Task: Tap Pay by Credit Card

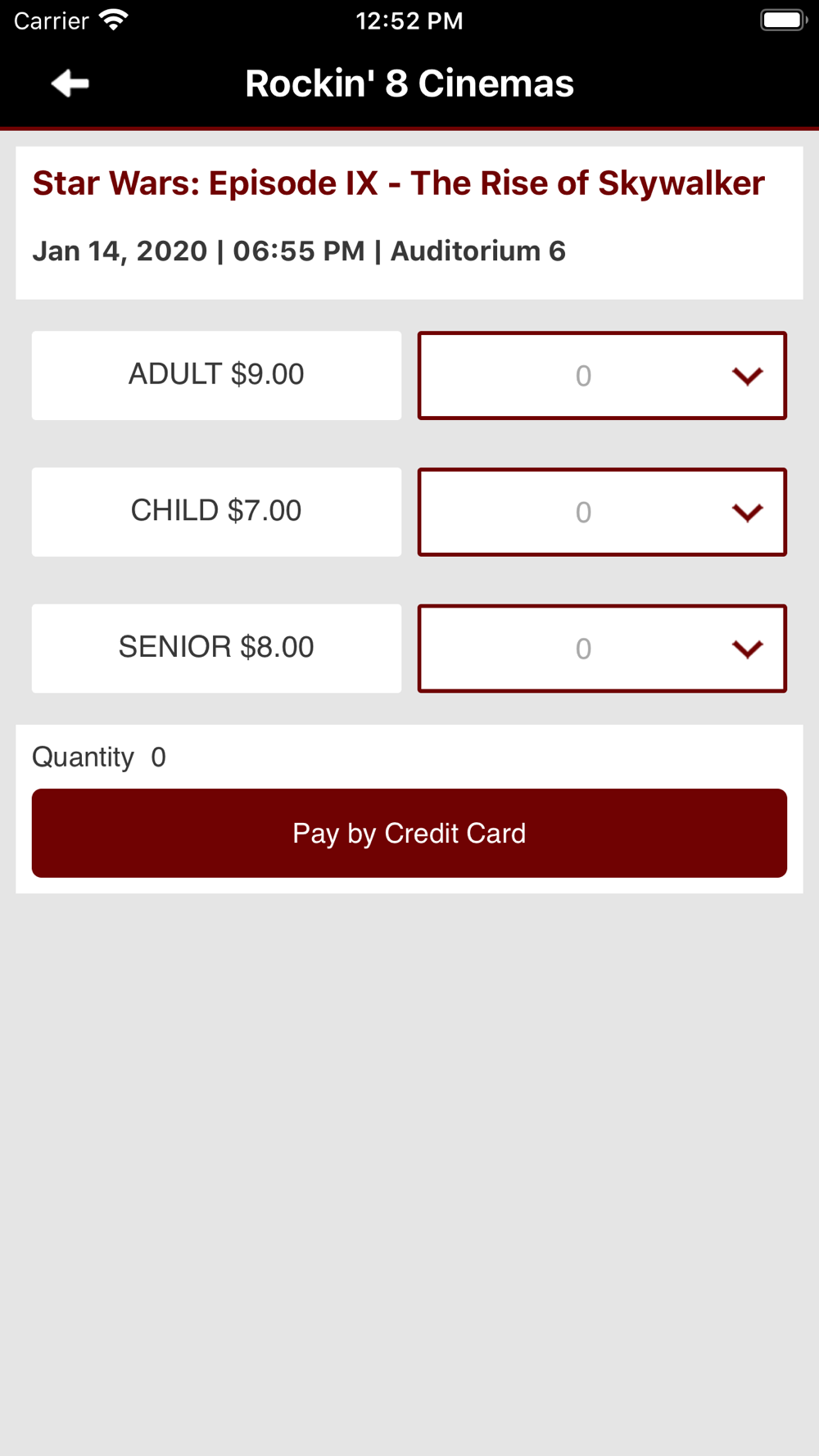Action: (x=409, y=833)
